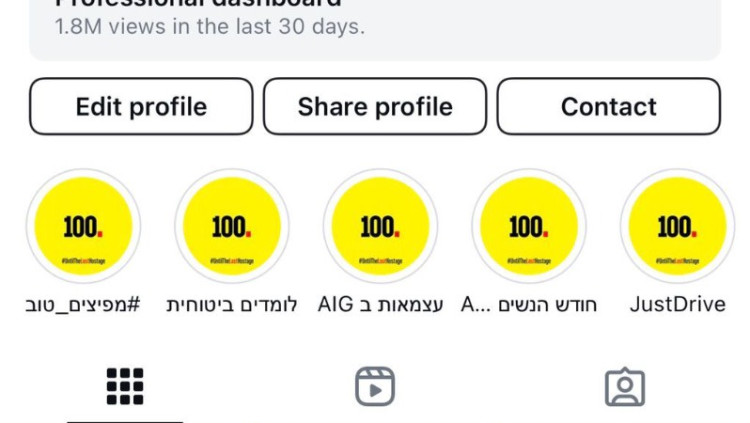The height and width of the screenshot is (423, 750).
Task: Switch to the posts grid tab
Action: (x=125, y=387)
